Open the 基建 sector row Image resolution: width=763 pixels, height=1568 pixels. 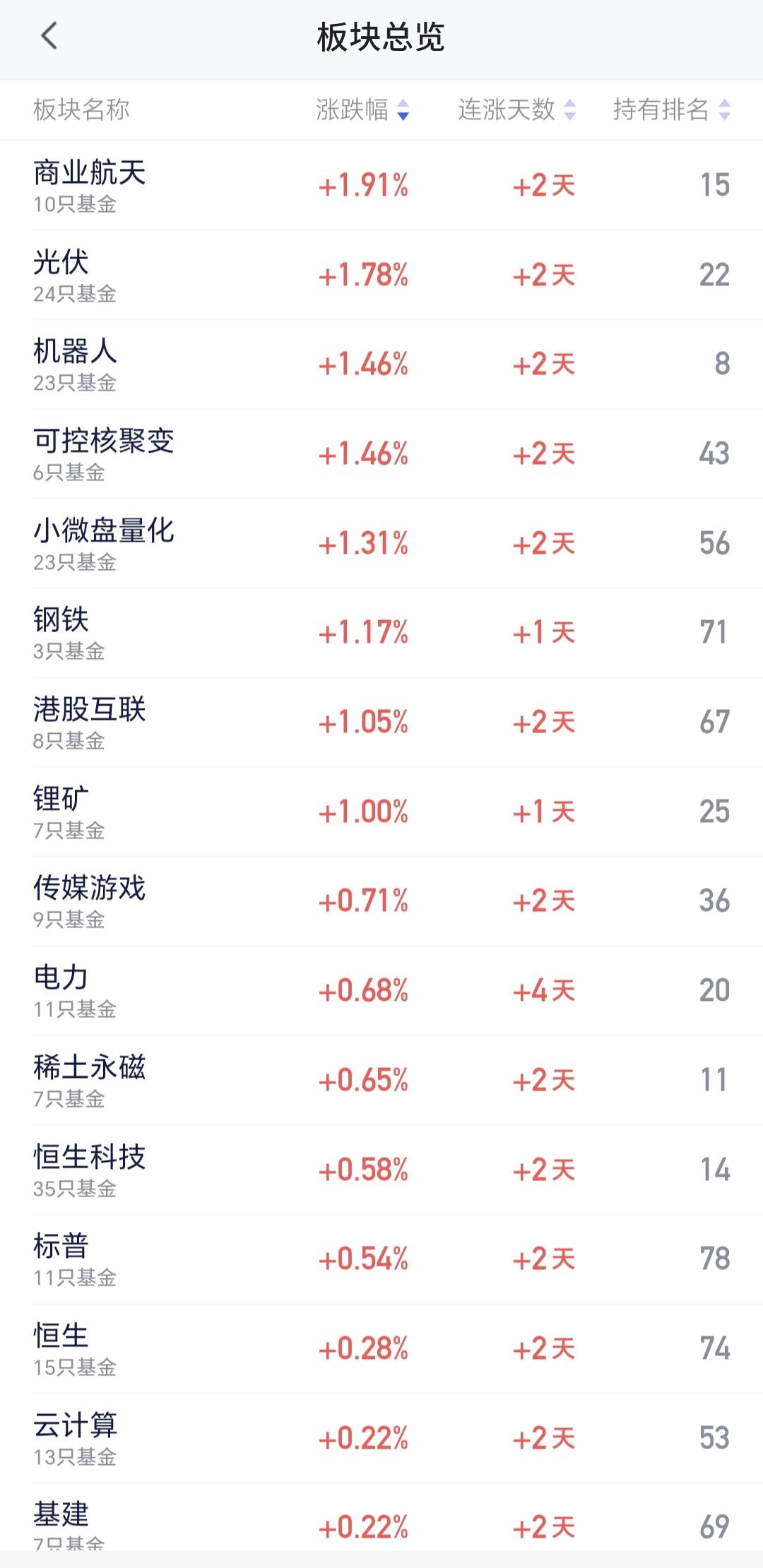coord(381,1517)
